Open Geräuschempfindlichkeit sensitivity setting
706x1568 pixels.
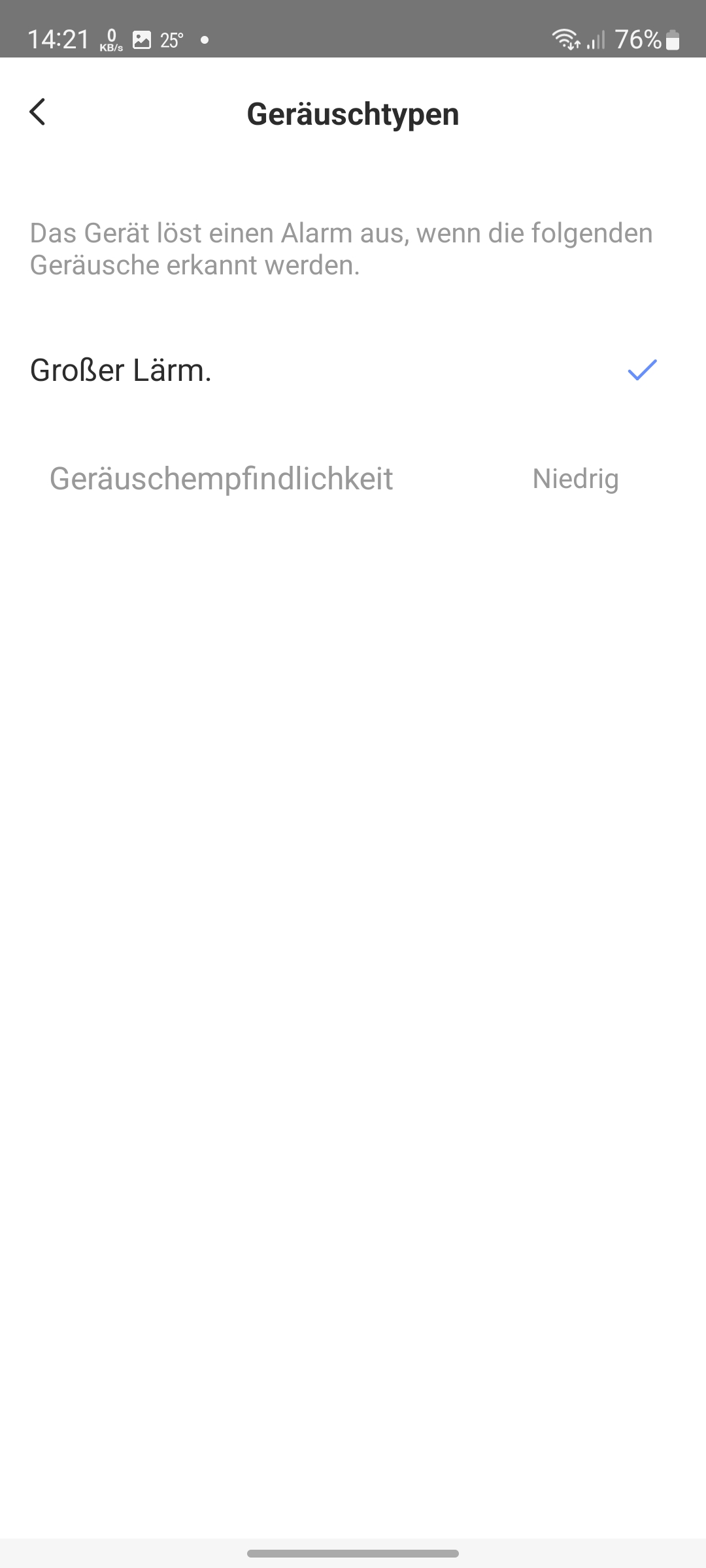[353, 479]
